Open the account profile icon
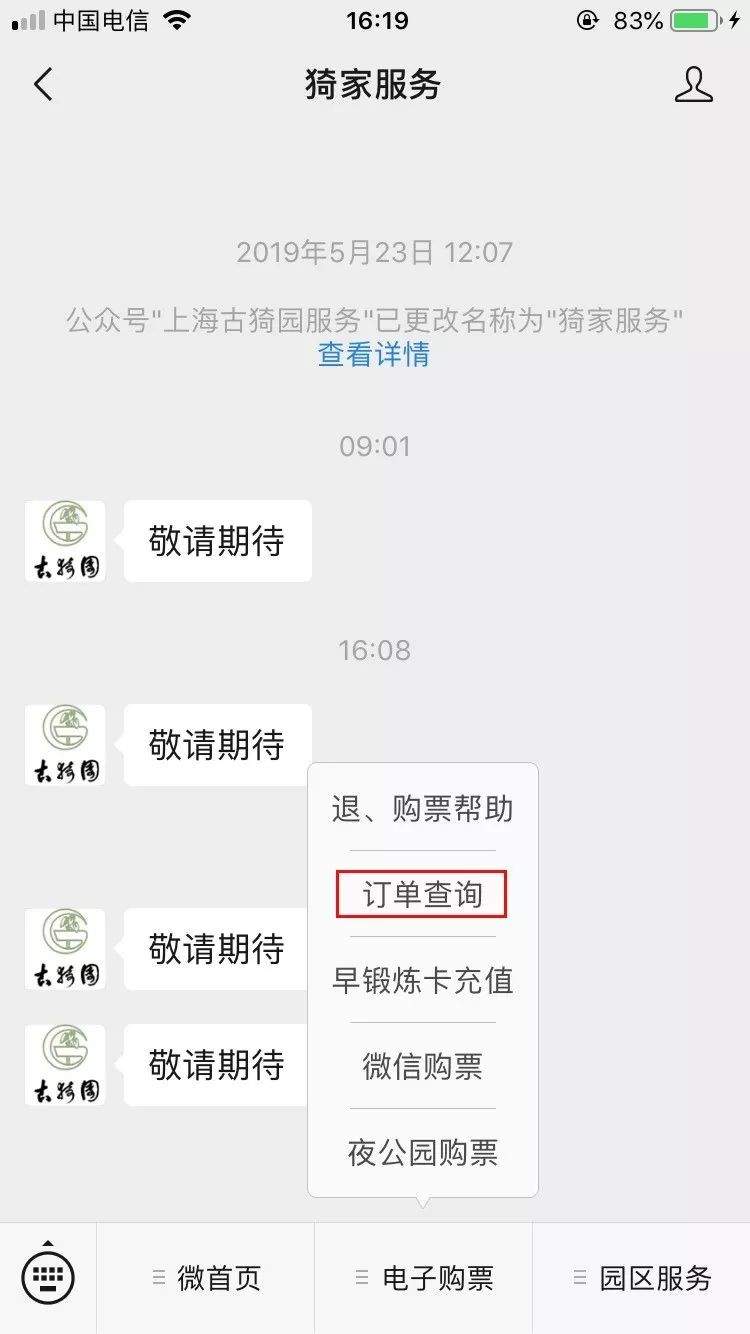This screenshot has width=750, height=1334. [693, 85]
